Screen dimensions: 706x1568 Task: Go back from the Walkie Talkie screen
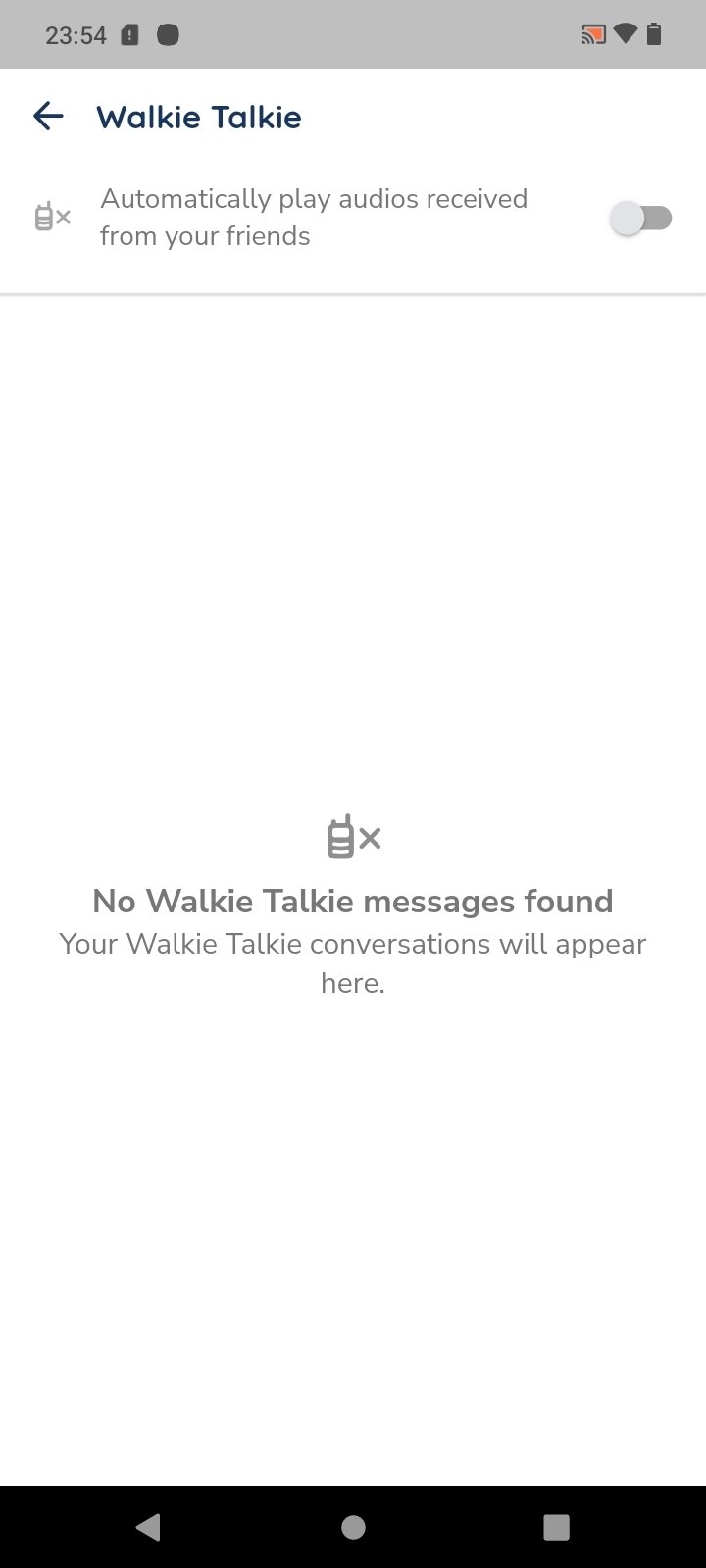point(48,117)
